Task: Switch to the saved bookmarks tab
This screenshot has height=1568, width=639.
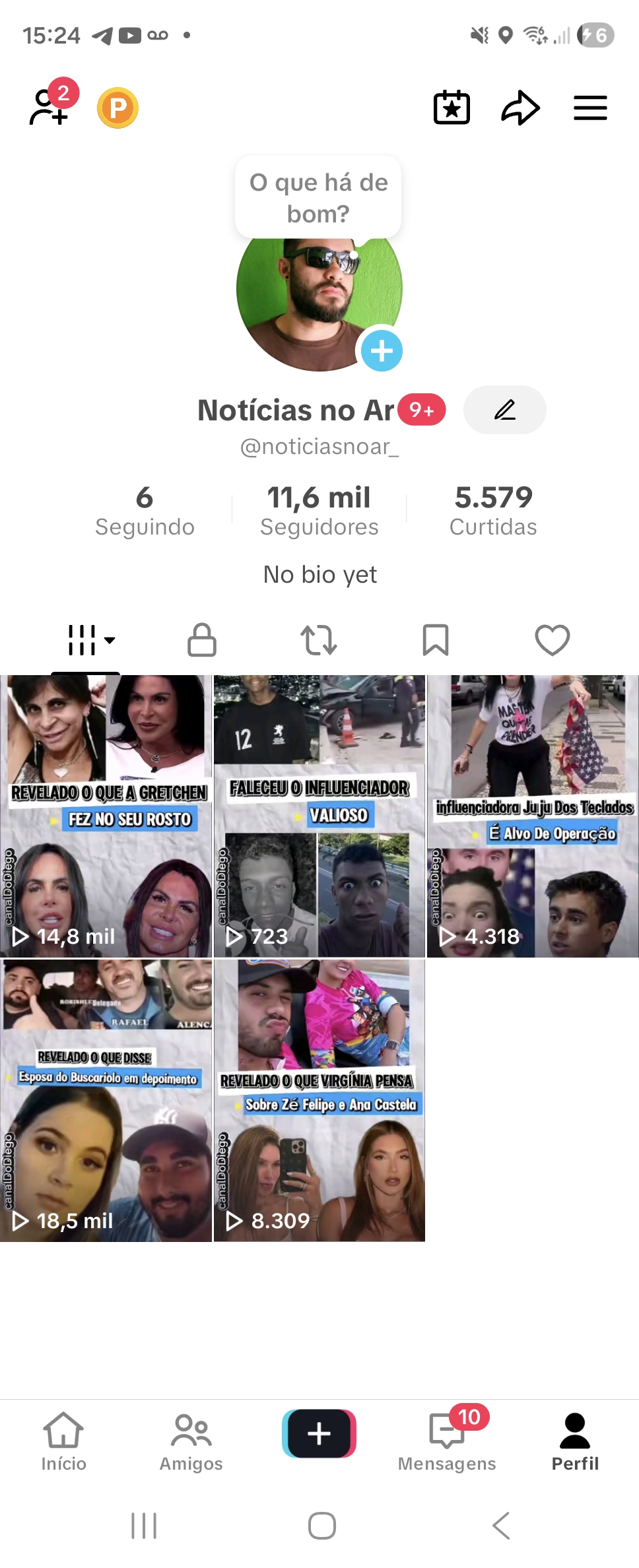Action: [x=435, y=640]
